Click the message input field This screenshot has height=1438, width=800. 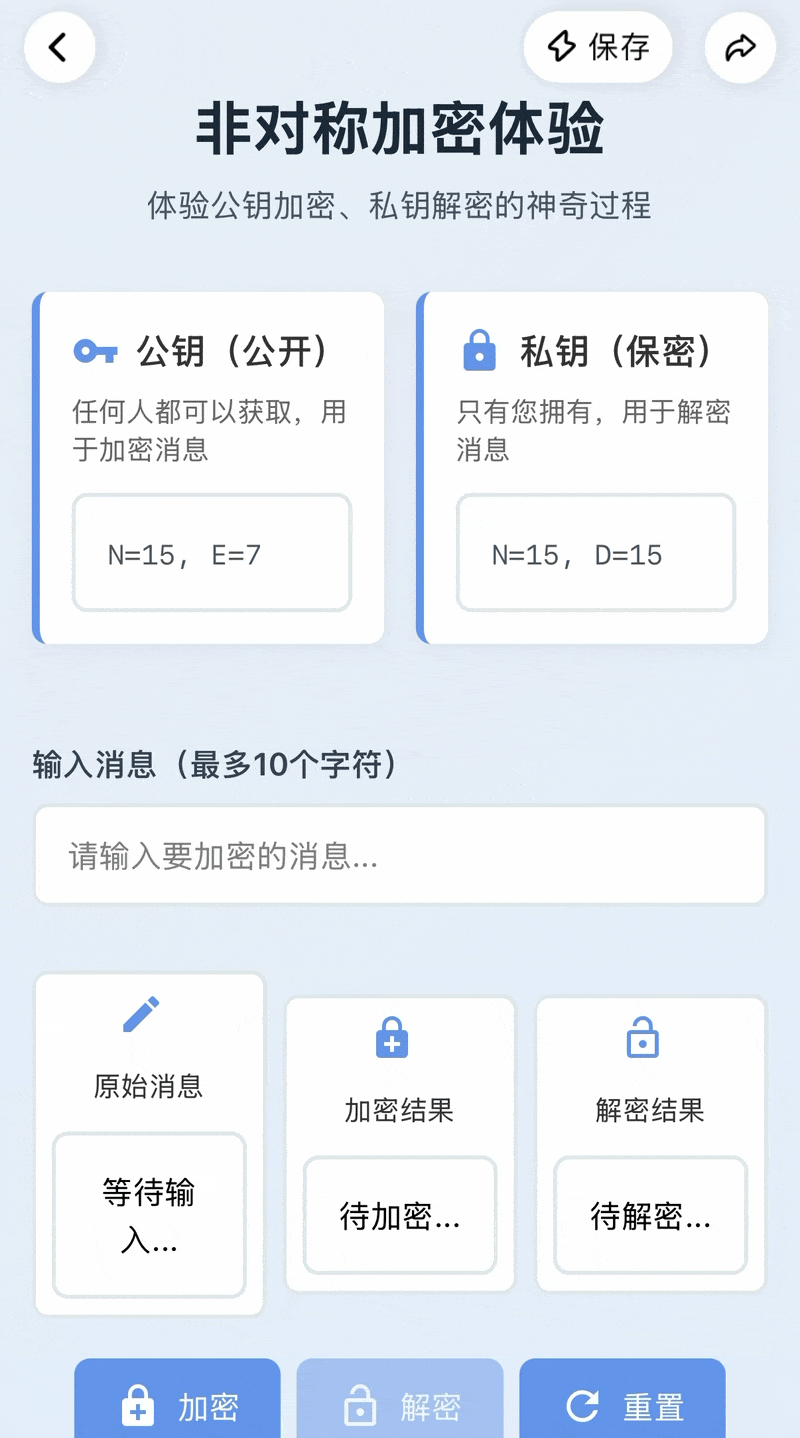(400, 855)
